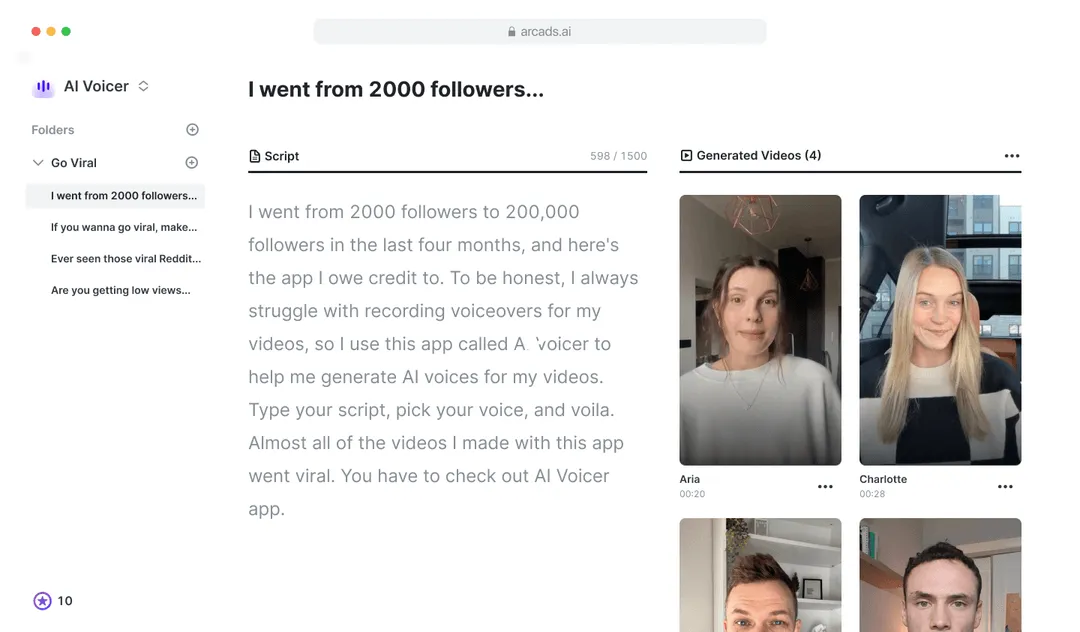This screenshot has height=632, width=1080.
Task: Play Charlotte's generated video
Action: pos(940,330)
